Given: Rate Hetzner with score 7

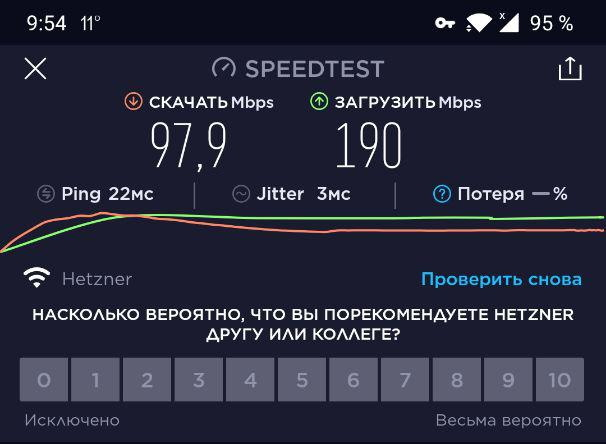Looking at the screenshot, I should (x=405, y=380).
